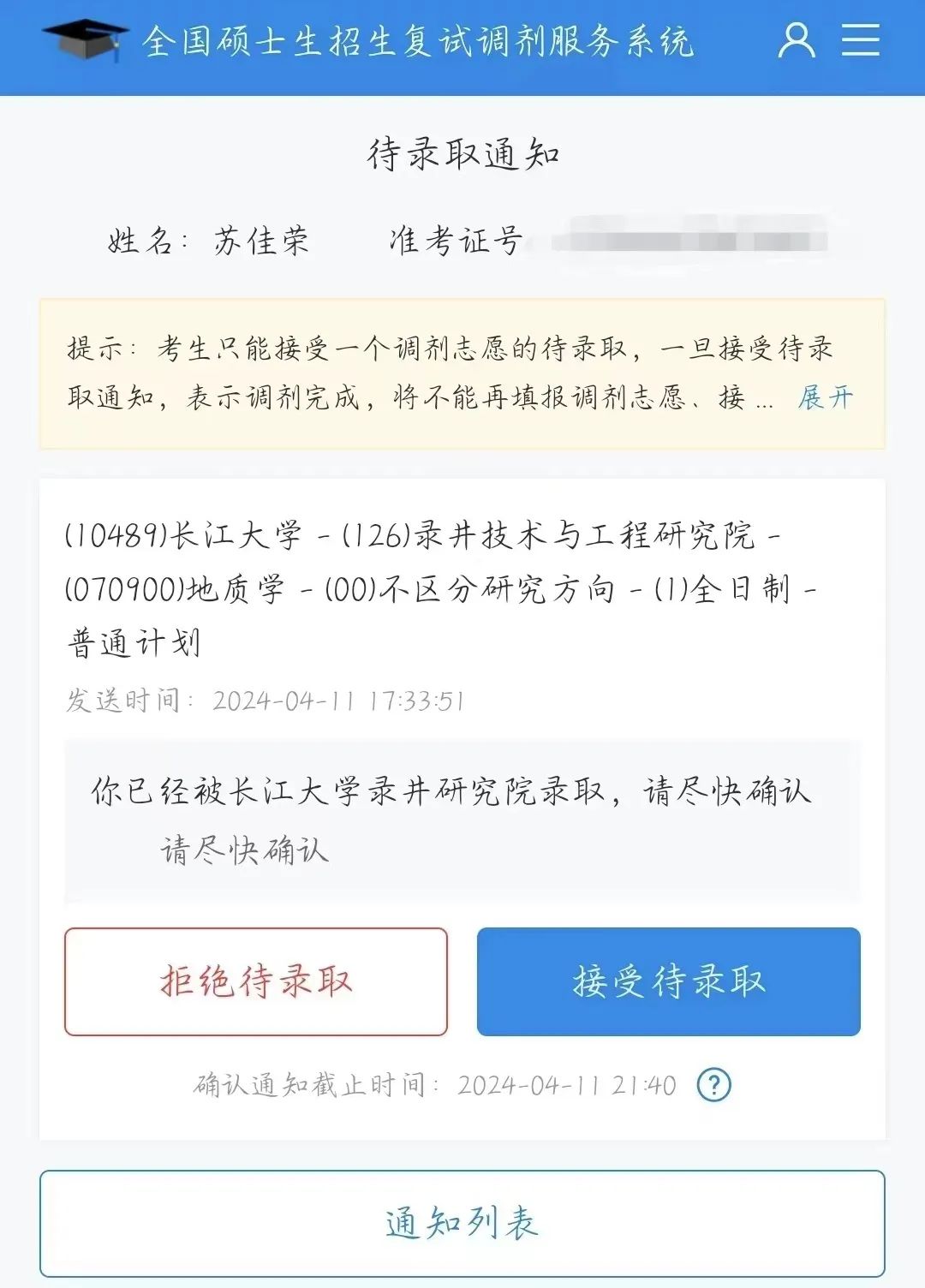Select the person silhouette icon in header

tap(797, 40)
